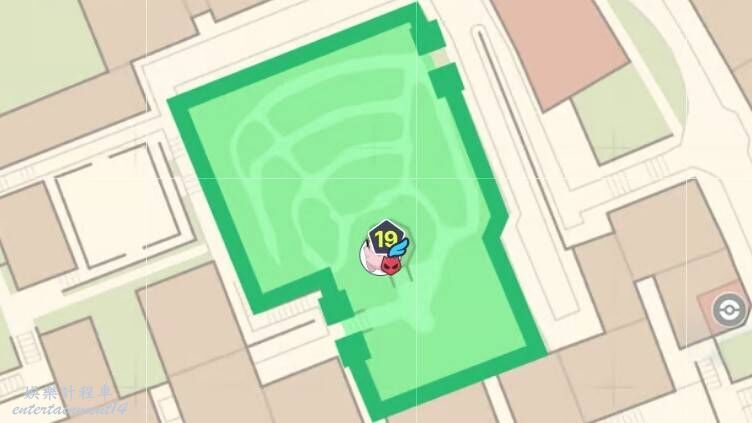Select the level 19 Pokémon map marker
The image size is (752, 423).
click(385, 250)
